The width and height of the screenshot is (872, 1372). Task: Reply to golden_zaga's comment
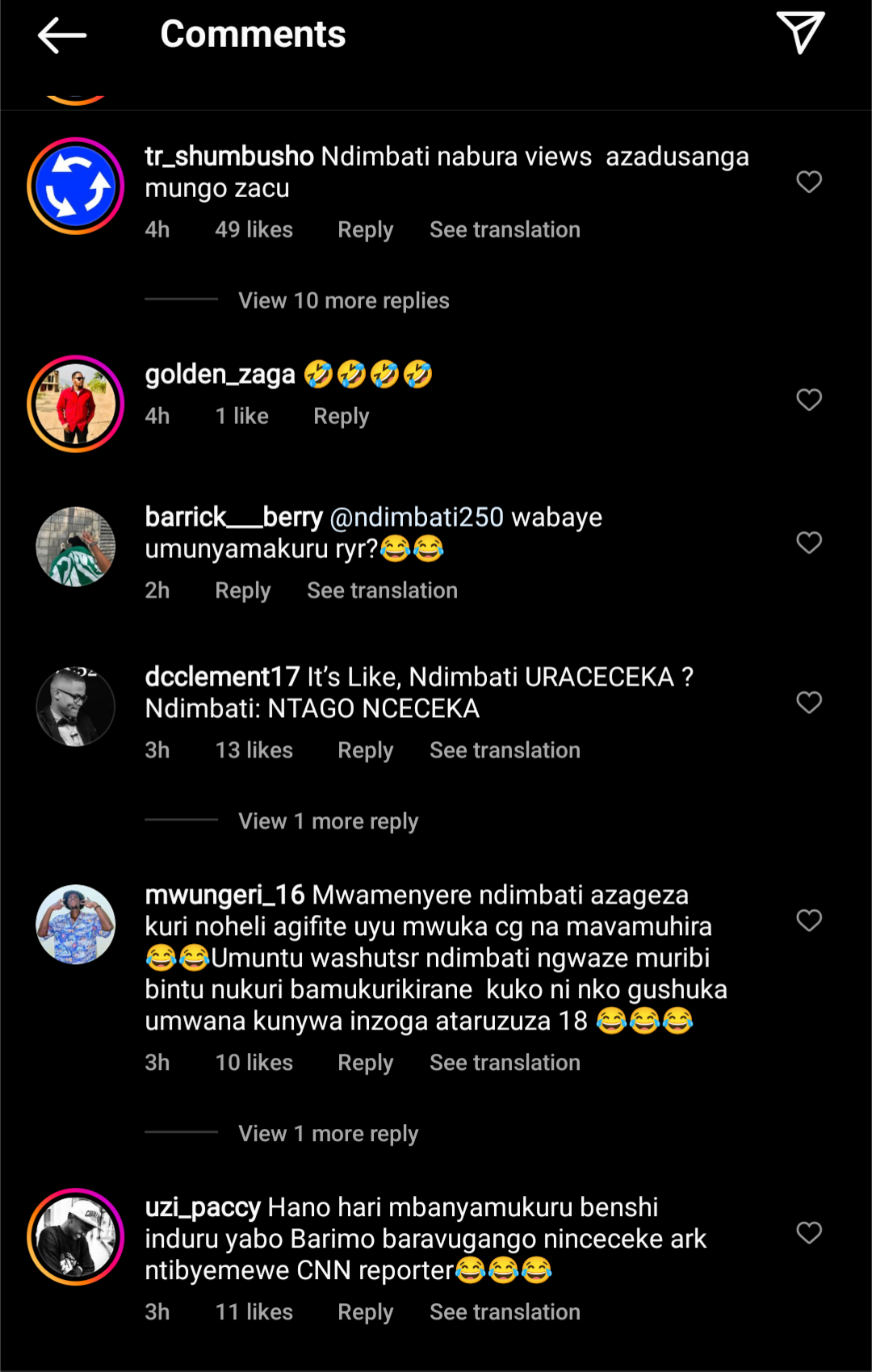341,417
